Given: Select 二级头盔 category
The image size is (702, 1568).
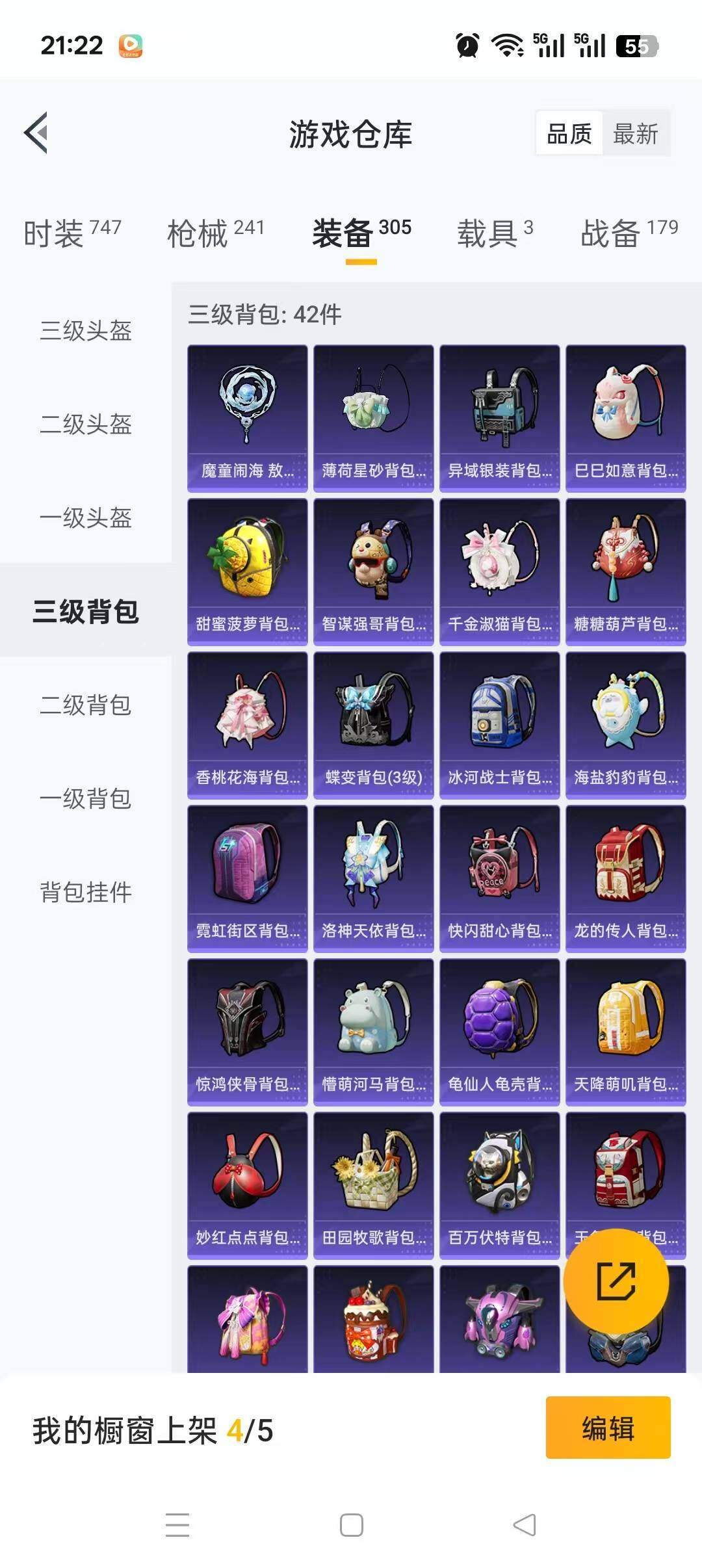Looking at the screenshot, I should [86, 425].
